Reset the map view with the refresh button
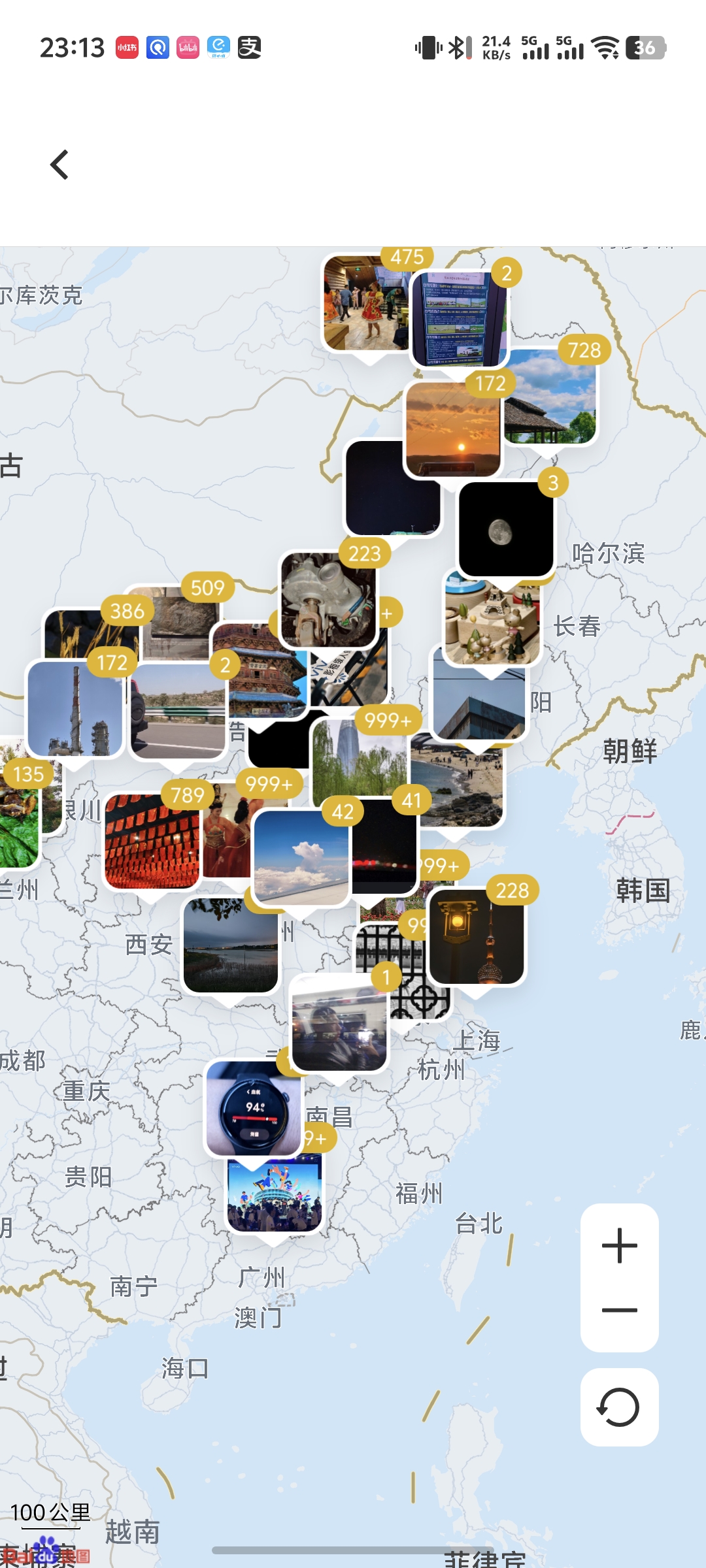This screenshot has width=706, height=1568. click(x=619, y=1407)
